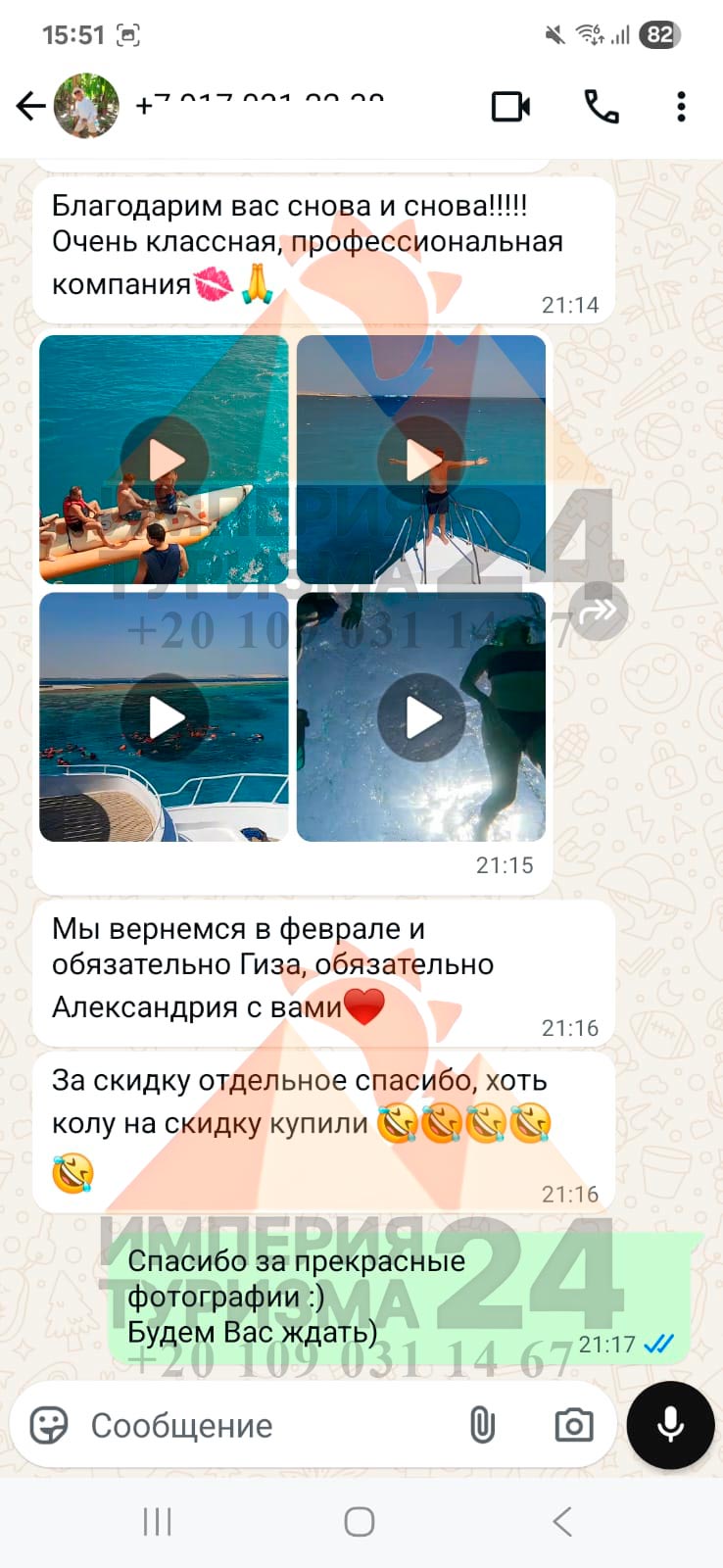
Task: Play the video of snorkelers near yacht
Action: (x=165, y=717)
